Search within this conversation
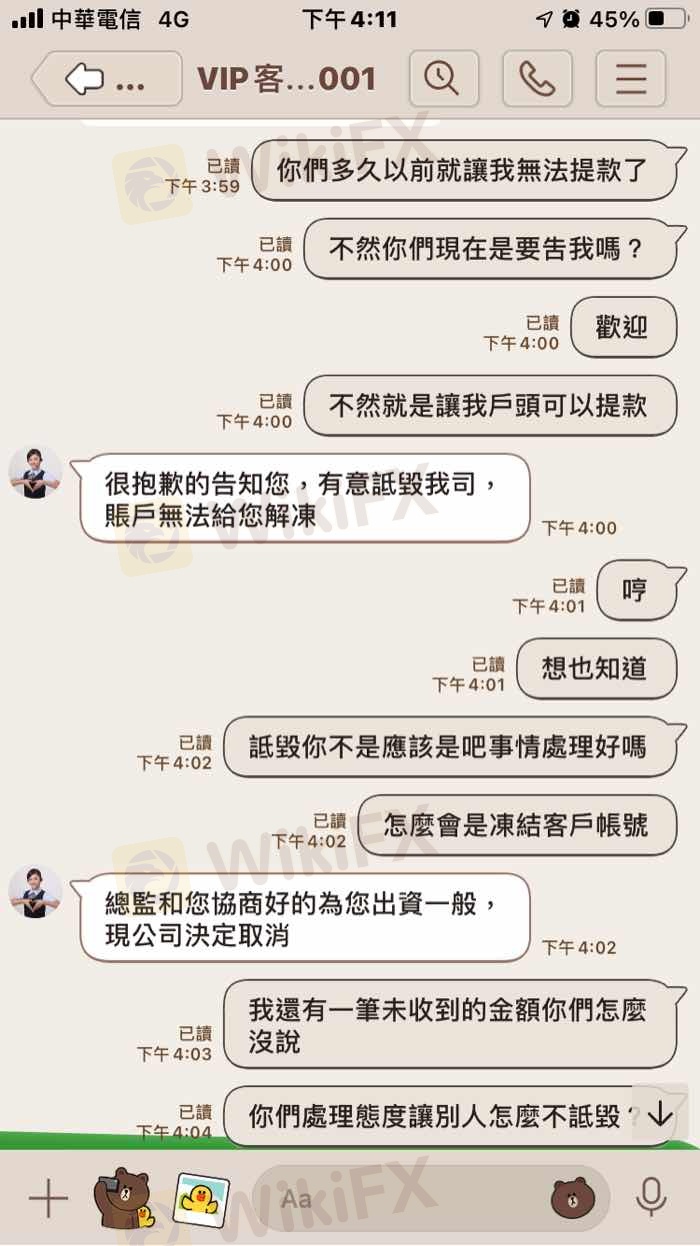Image resolution: width=700 pixels, height=1246 pixels. tap(441, 79)
